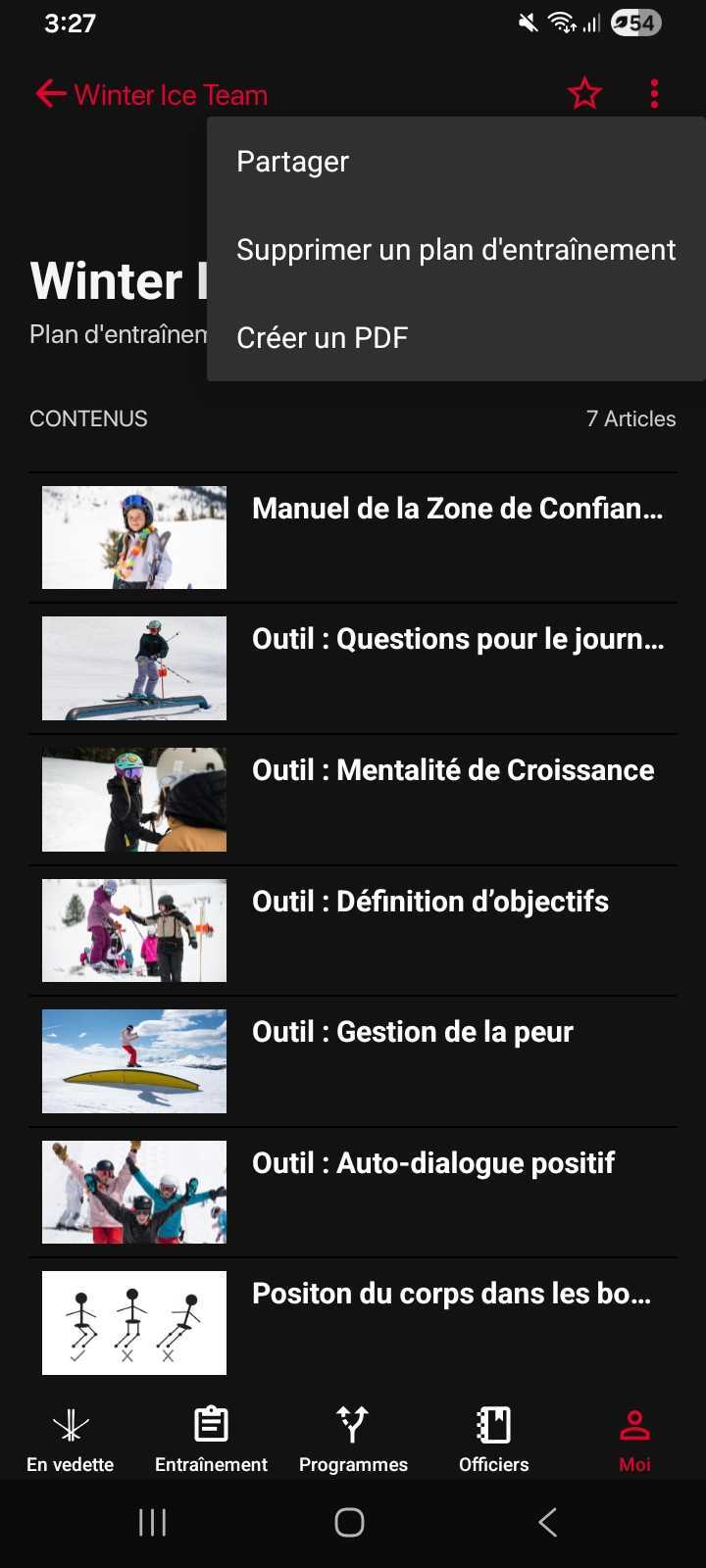Viewport: 706px width, 1568px height.
Task: Select Partager from the menu
Action: coord(293,162)
